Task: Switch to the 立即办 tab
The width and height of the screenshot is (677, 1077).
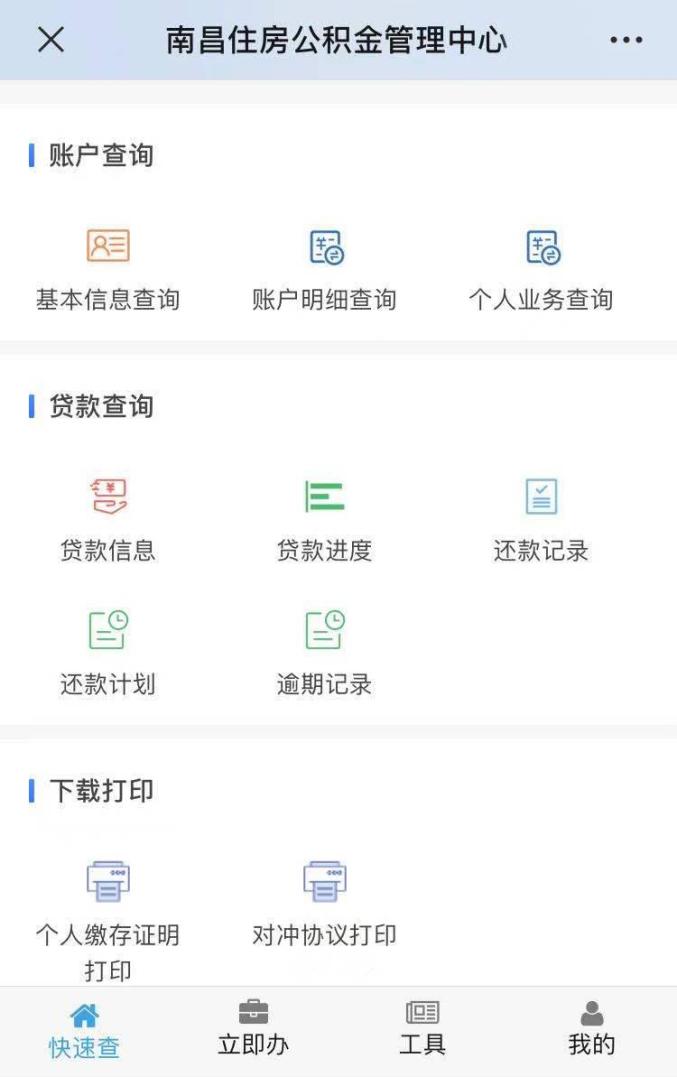Action: pyautogui.click(x=253, y=1031)
